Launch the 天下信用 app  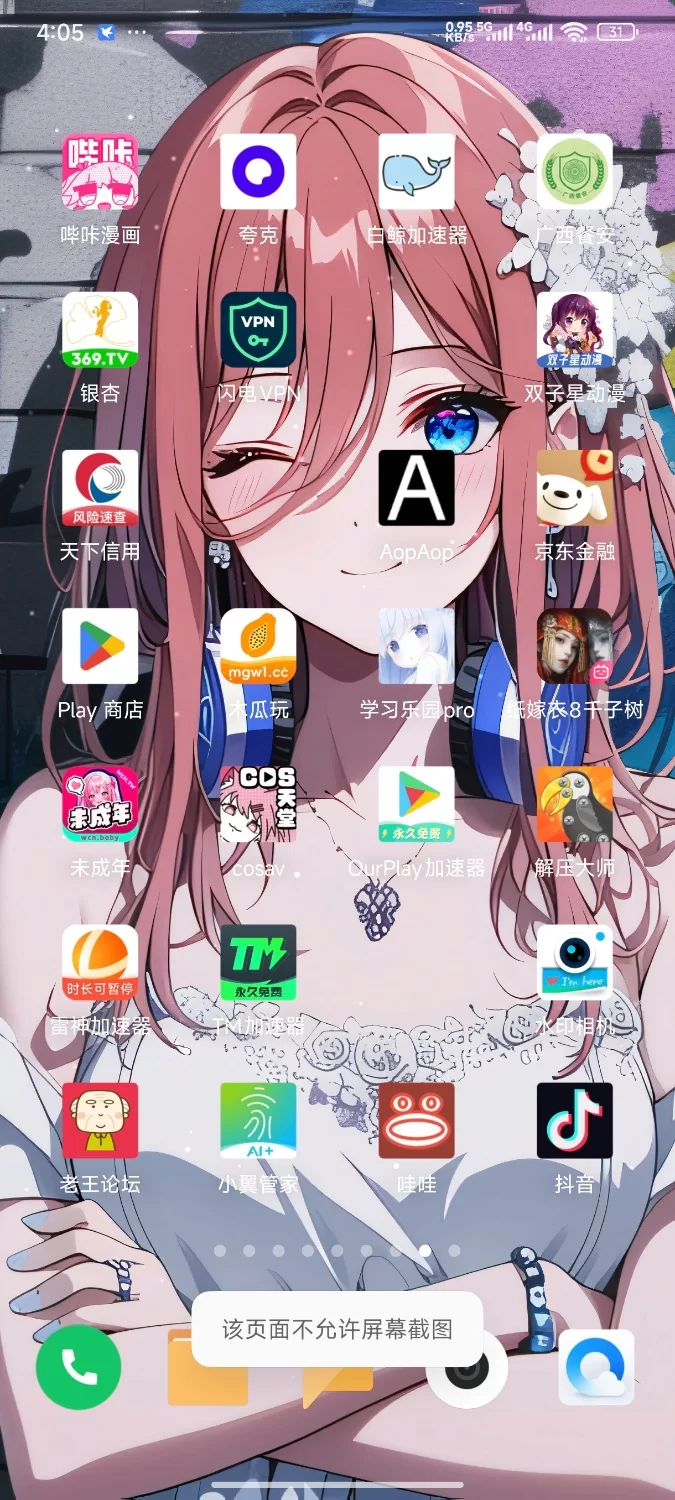click(x=100, y=488)
